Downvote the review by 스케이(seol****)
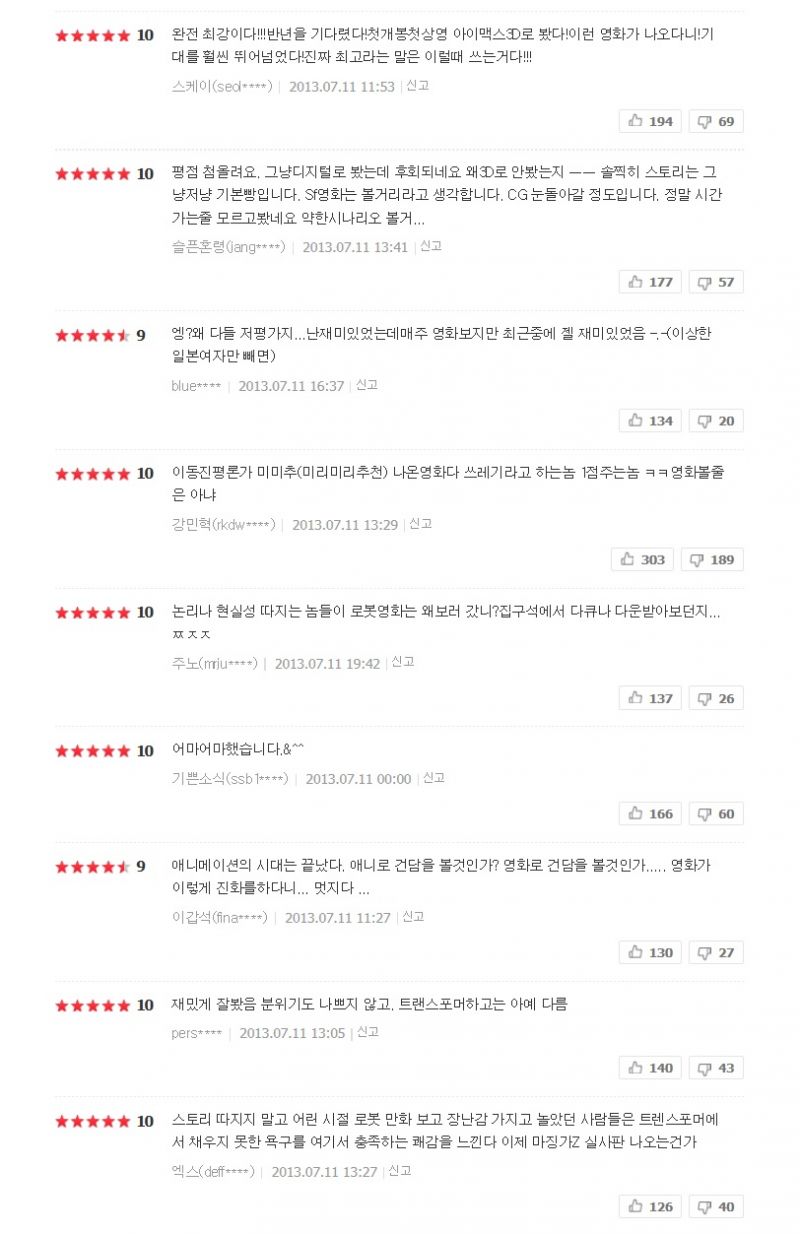The image size is (800, 1234). pos(716,121)
